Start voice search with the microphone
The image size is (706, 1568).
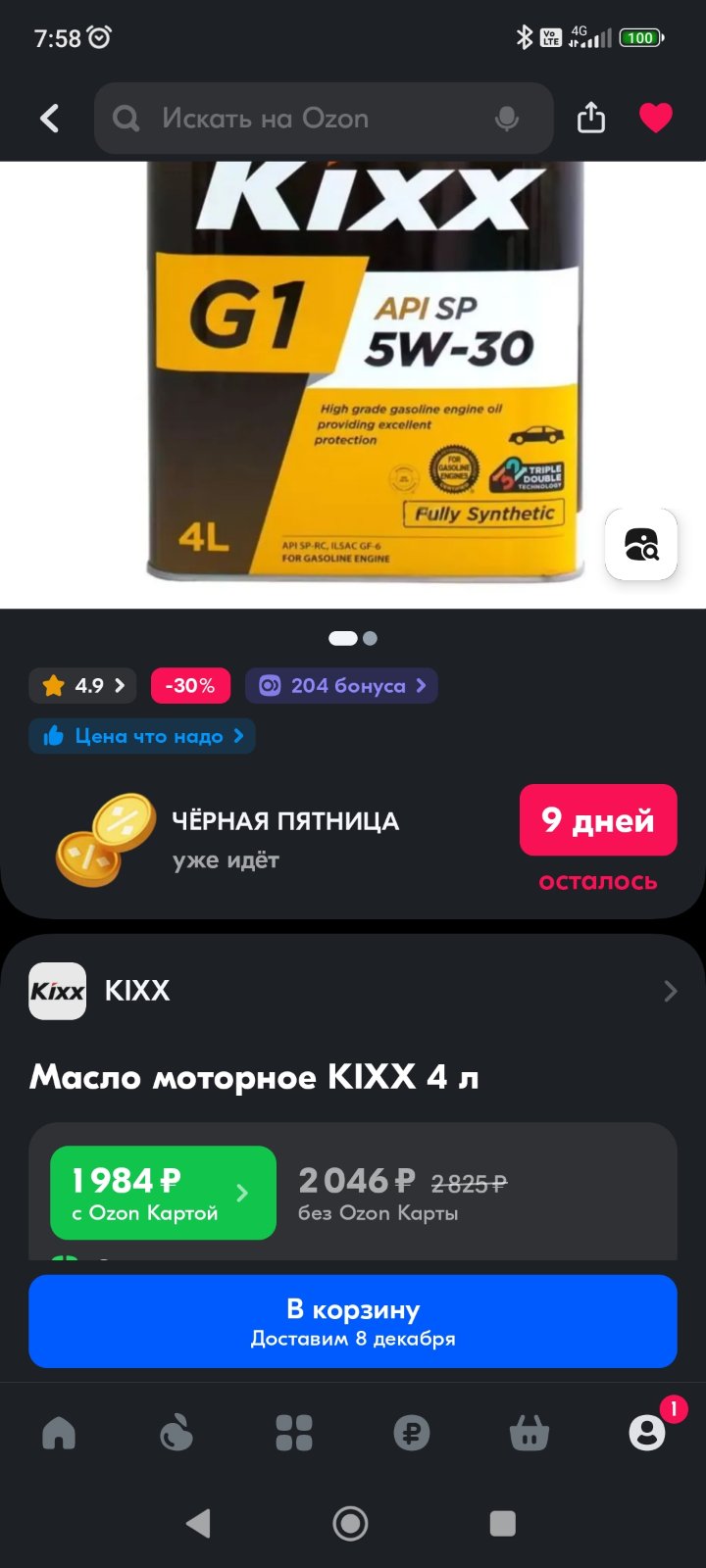click(506, 119)
